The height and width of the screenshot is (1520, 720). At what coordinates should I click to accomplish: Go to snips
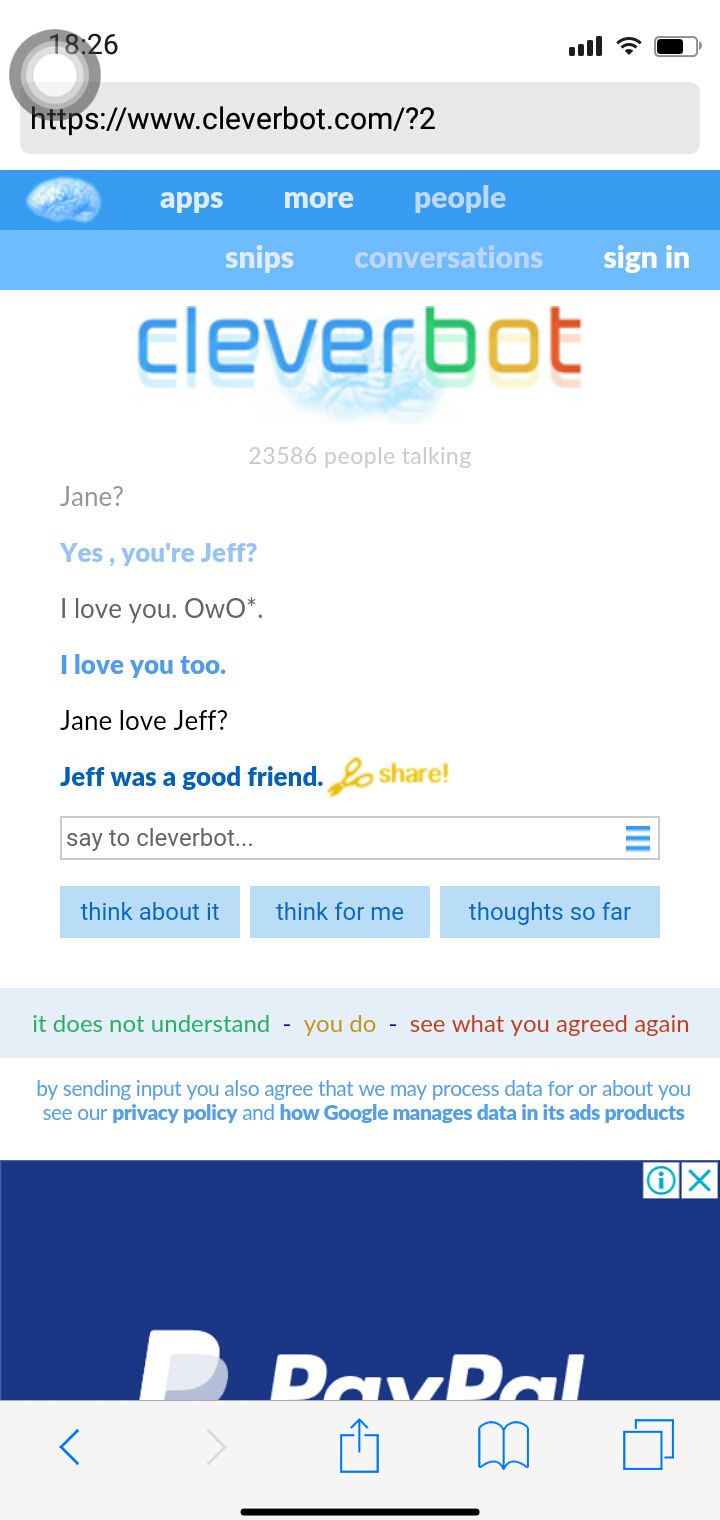click(x=259, y=259)
